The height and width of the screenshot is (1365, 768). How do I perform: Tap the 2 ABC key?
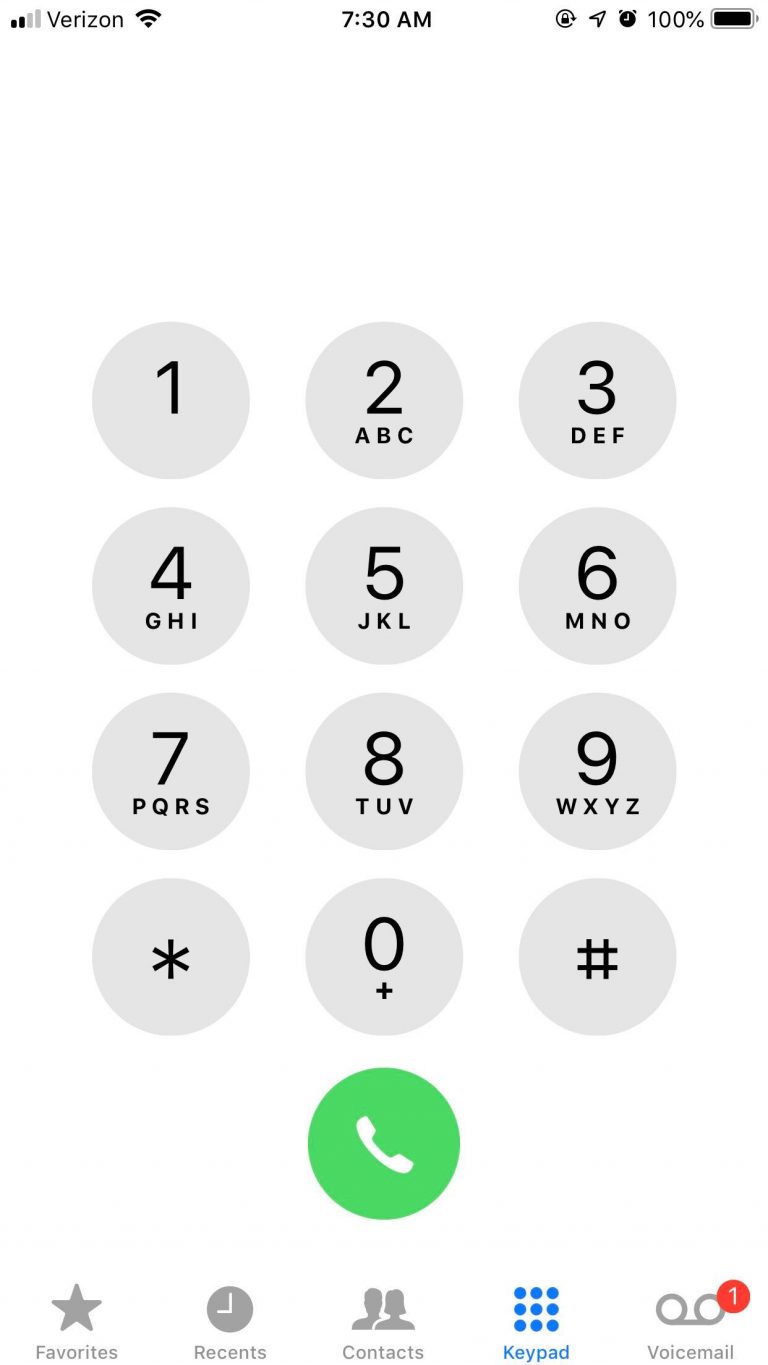pos(384,401)
